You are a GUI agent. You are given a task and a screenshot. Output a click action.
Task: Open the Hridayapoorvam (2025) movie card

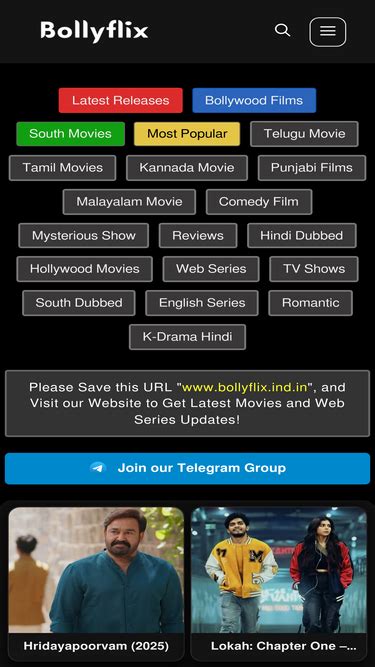pos(97,584)
